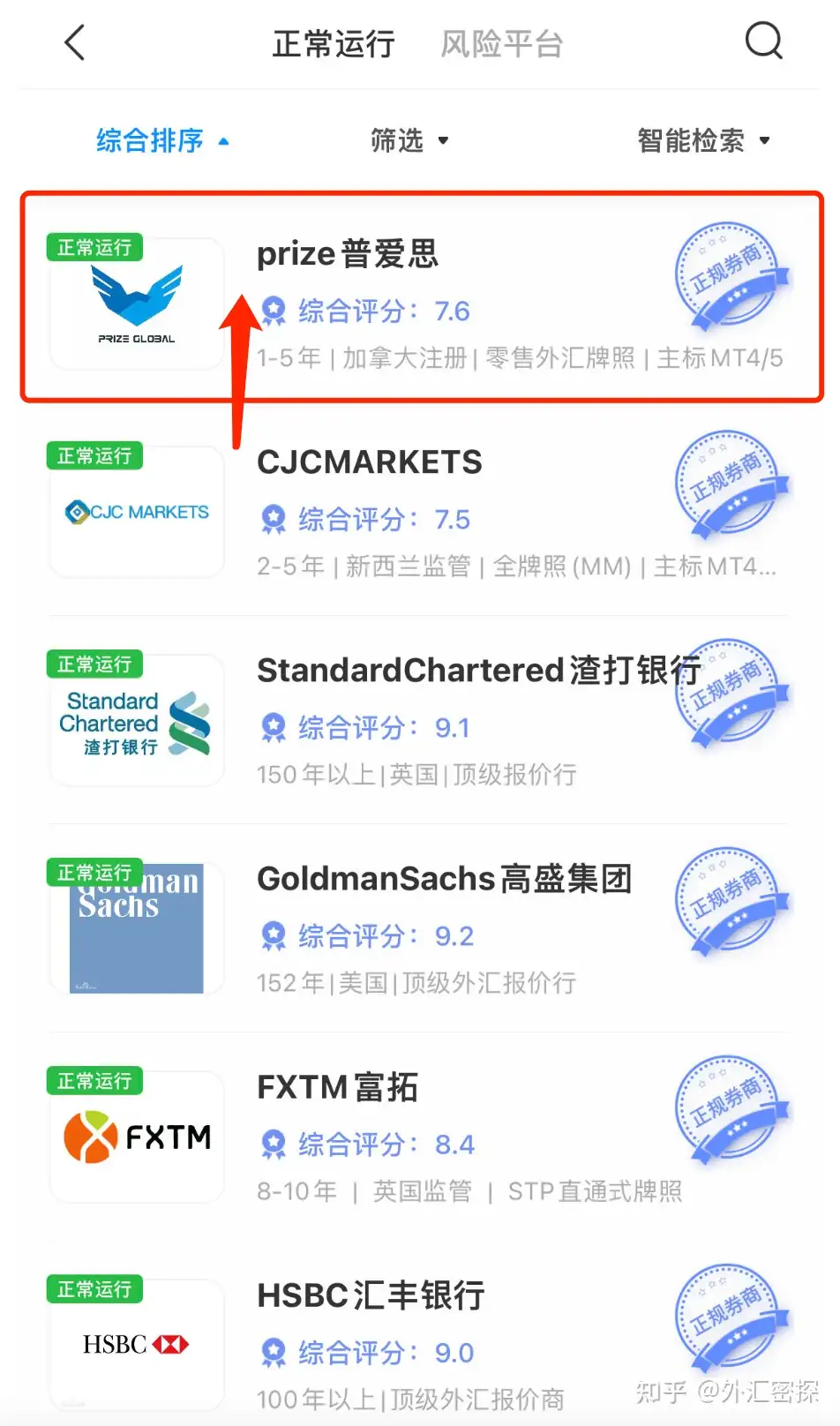Switch to the 风险平台 tab
The image size is (840, 1426).
pos(501,44)
